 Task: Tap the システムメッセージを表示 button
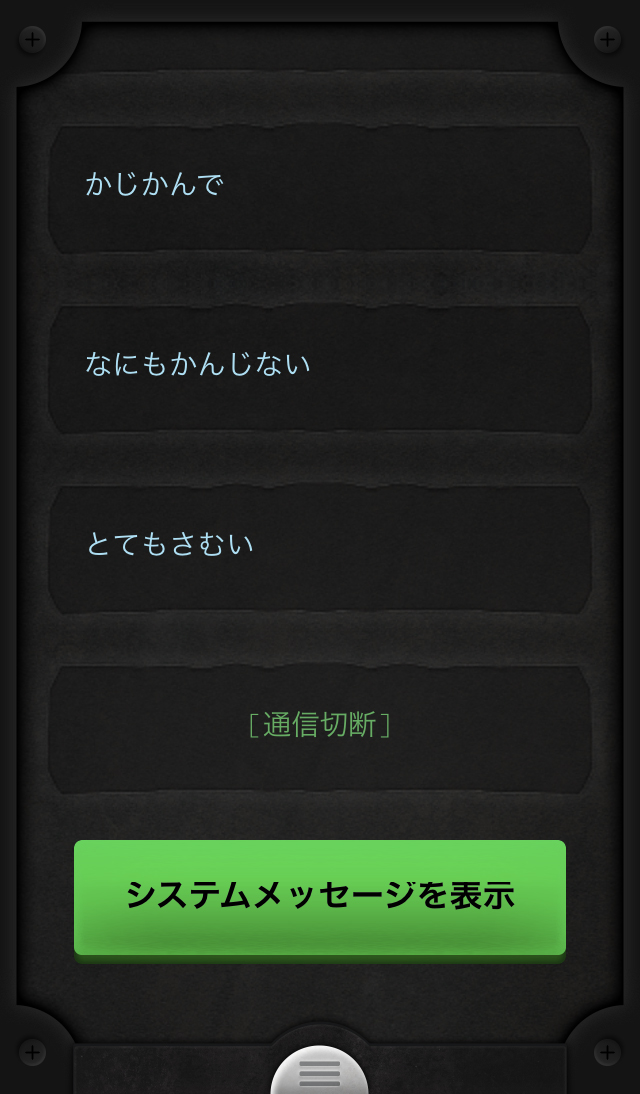pyautogui.click(x=320, y=896)
